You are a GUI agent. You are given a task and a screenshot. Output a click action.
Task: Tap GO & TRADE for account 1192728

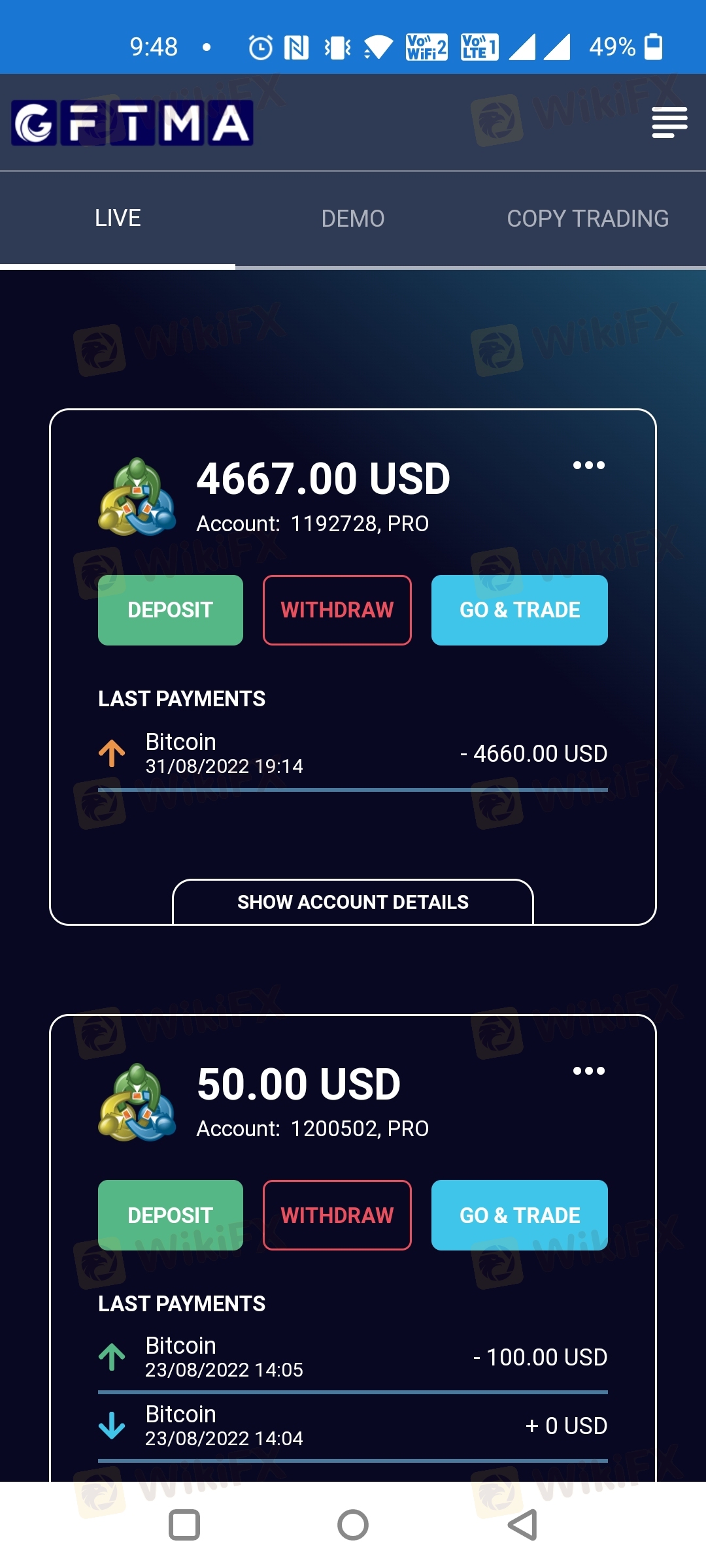[x=520, y=610]
